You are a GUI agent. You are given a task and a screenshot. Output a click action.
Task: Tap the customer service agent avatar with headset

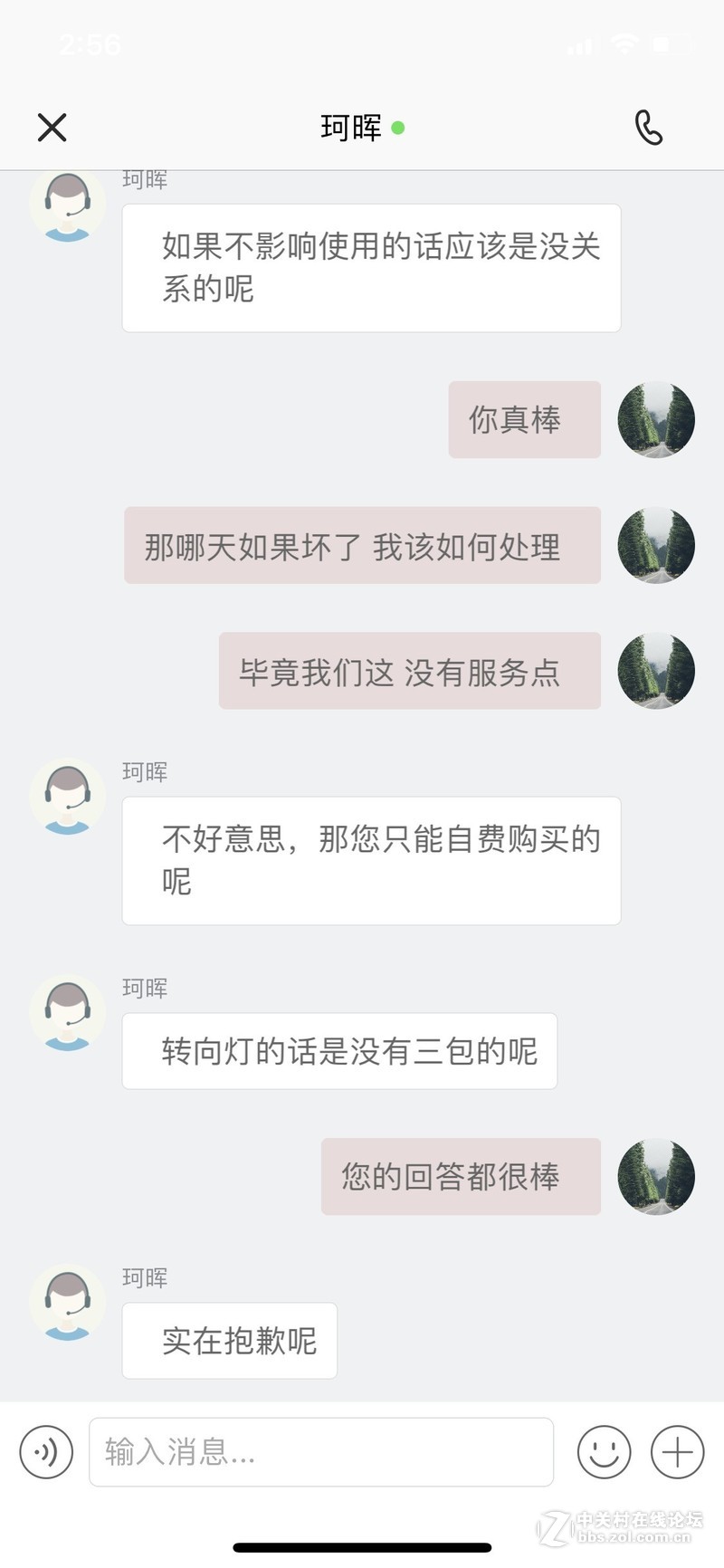pyautogui.click(x=67, y=204)
